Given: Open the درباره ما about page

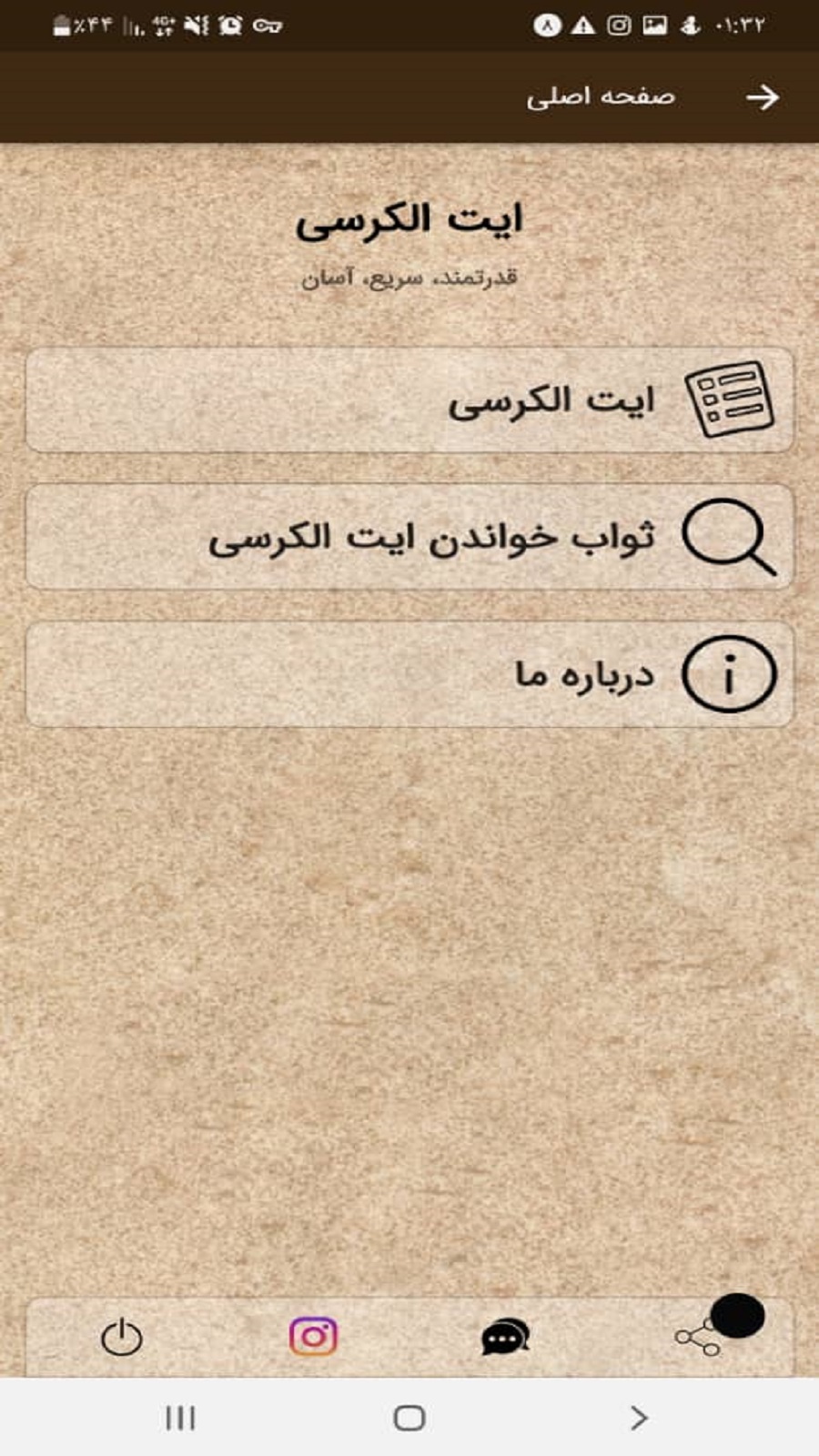Looking at the screenshot, I should coord(409,674).
